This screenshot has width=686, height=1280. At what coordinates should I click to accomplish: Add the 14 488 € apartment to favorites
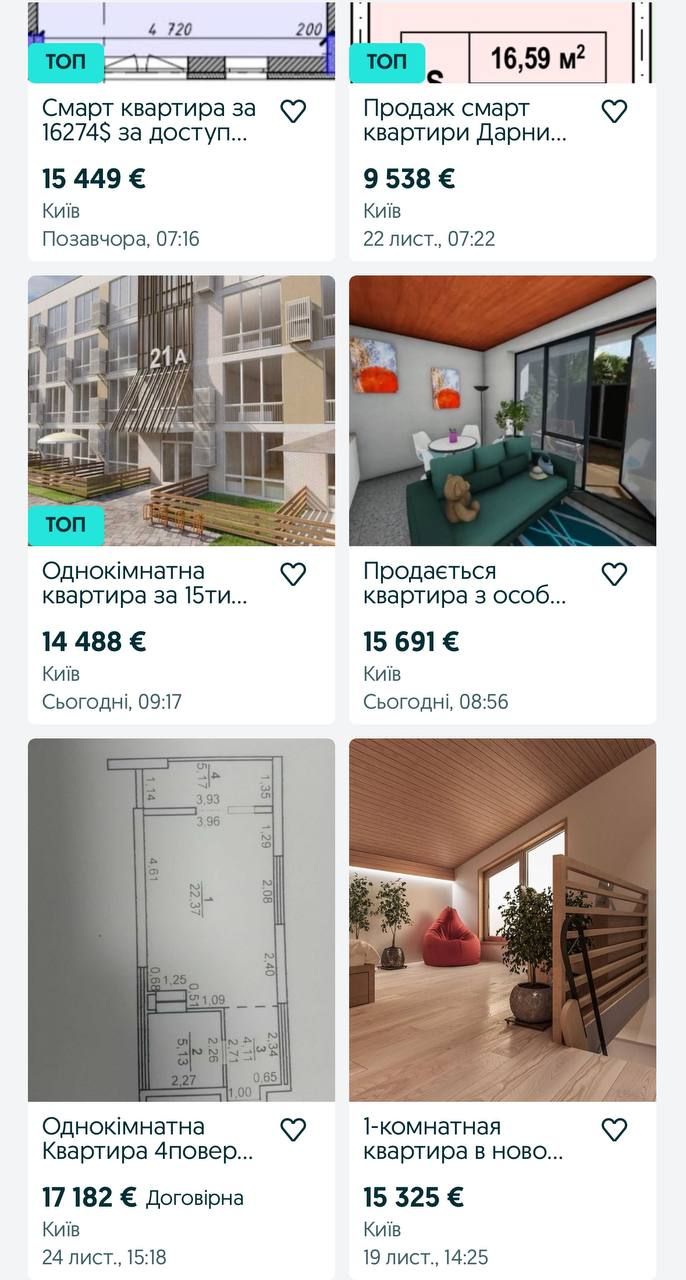(x=293, y=574)
